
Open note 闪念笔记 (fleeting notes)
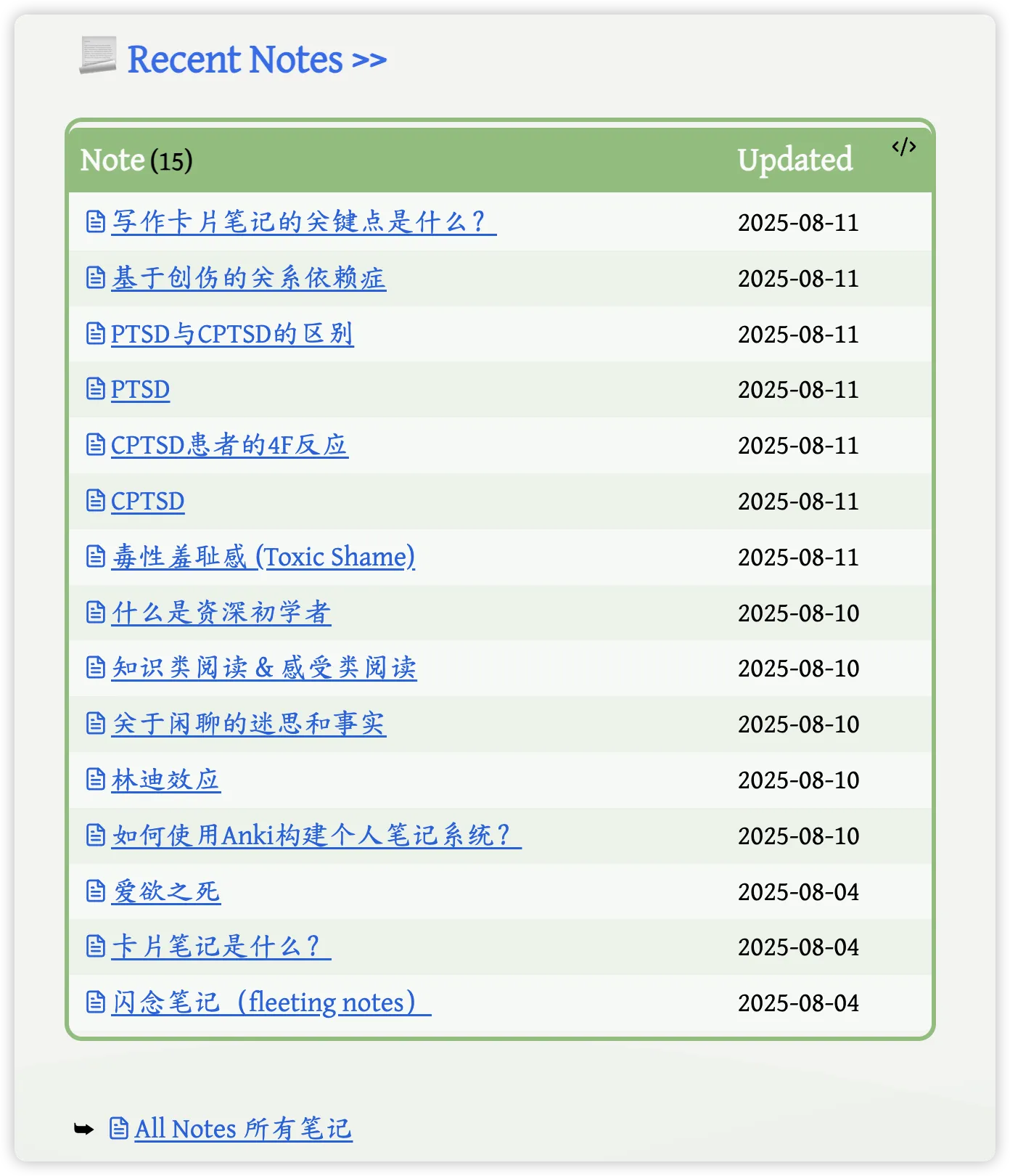271,1003
